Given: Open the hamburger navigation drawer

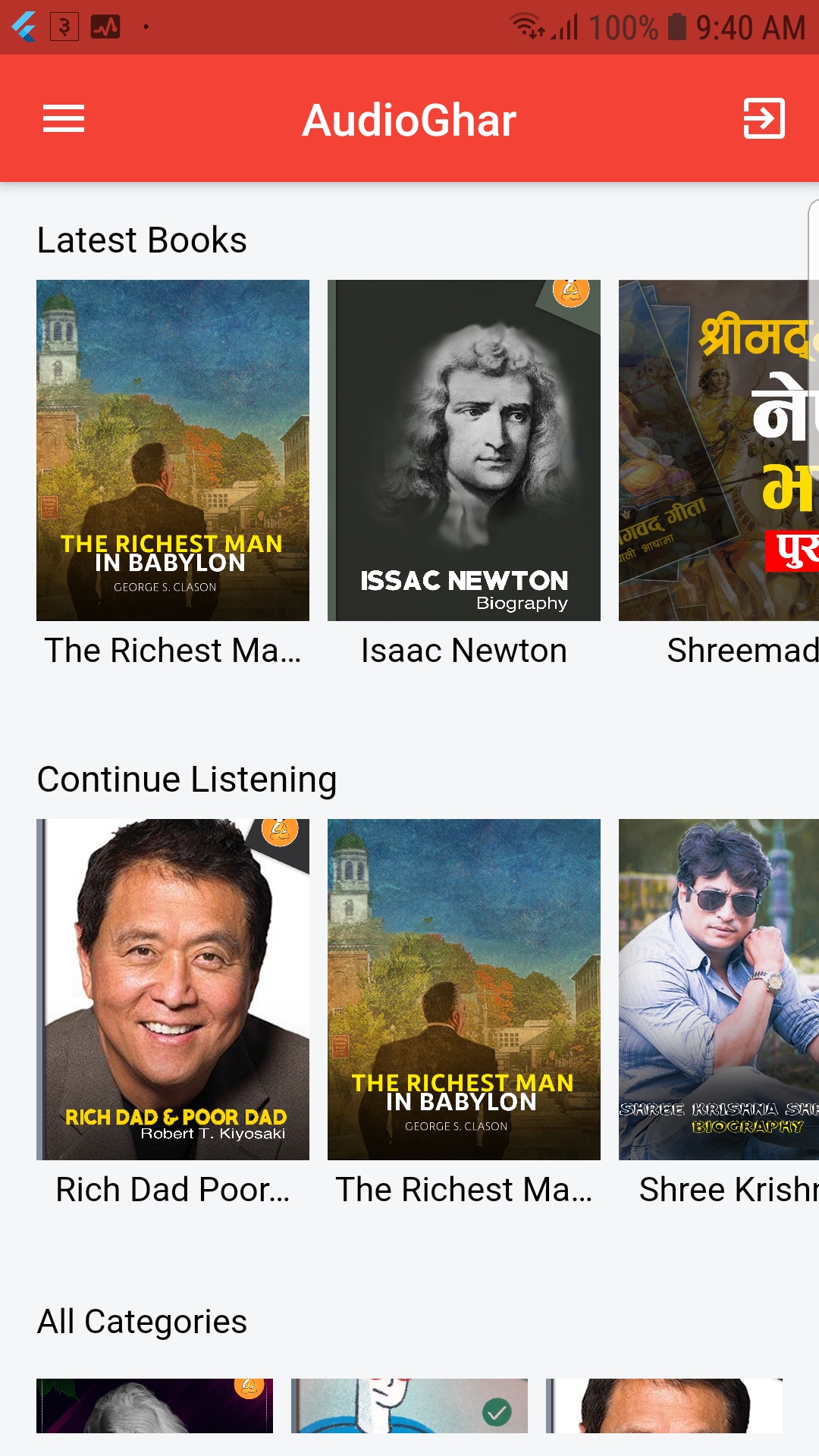Looking at the screenshot, I should (x=64, y=119).
